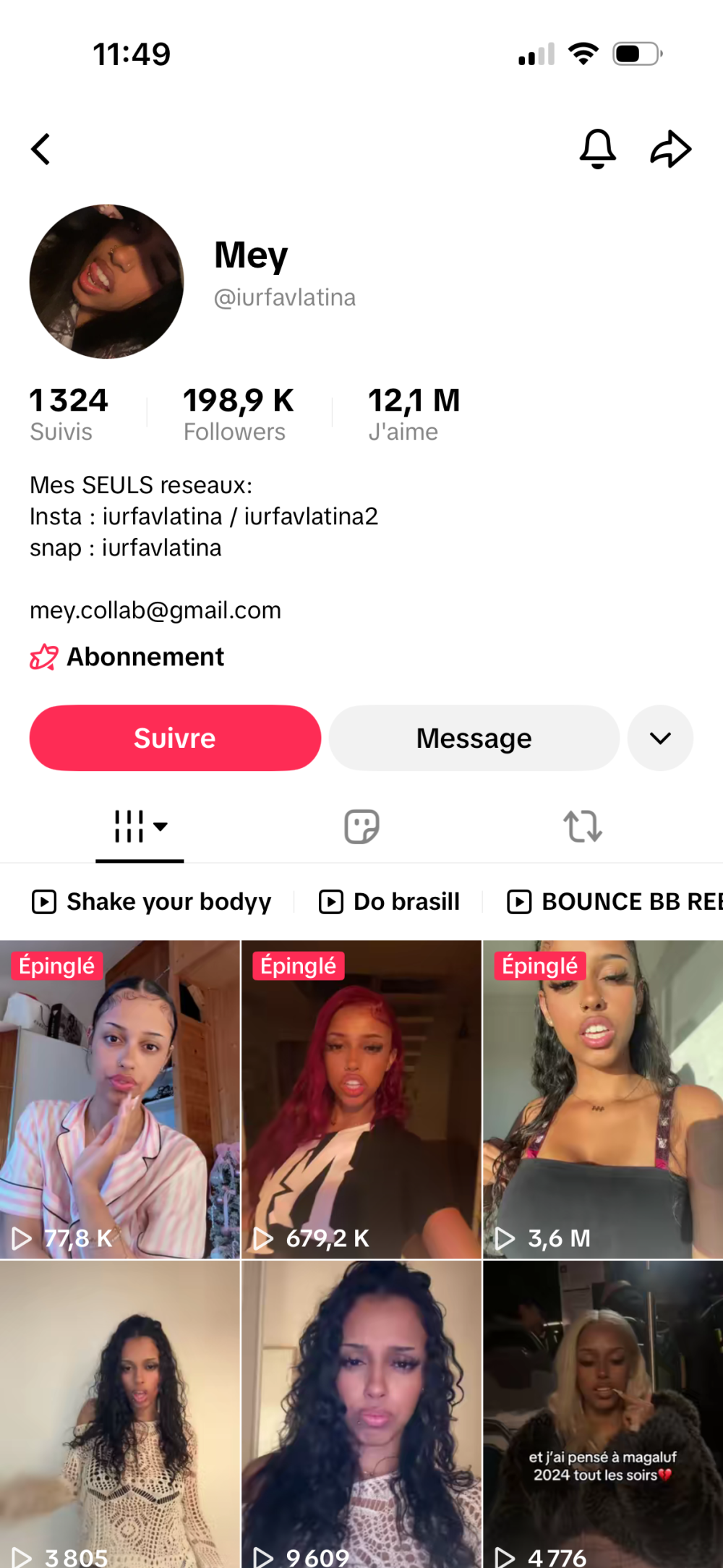
Task: Open the Do brasill playlist
Action: point(390,902)
